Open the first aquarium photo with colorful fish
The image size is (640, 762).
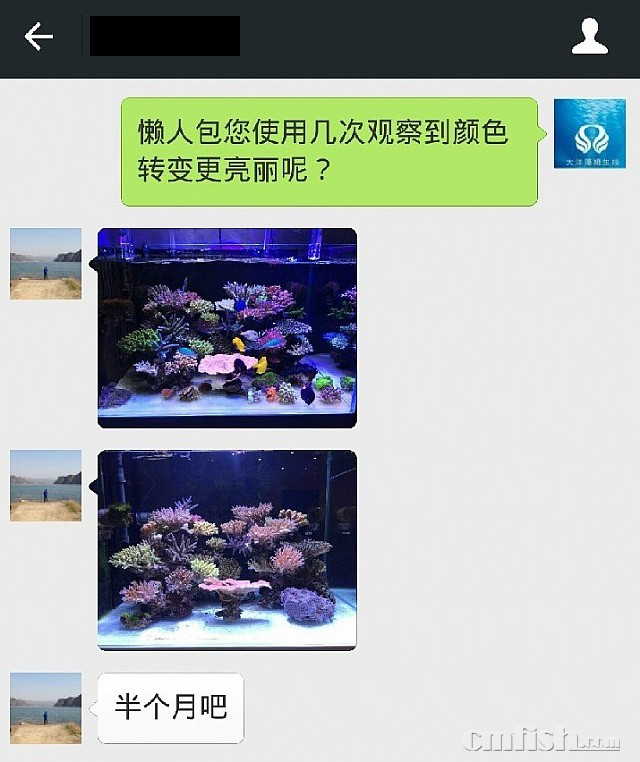click(227, 328)
